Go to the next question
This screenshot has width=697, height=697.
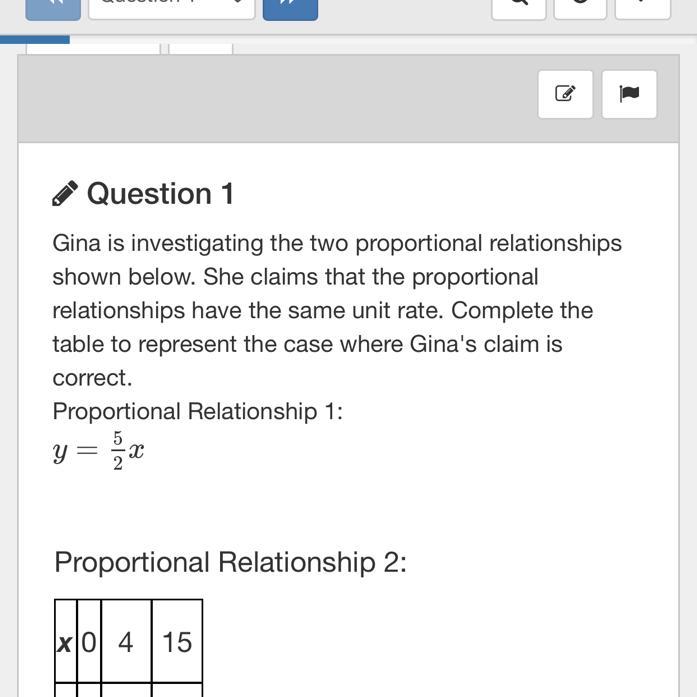pos(290,5)
